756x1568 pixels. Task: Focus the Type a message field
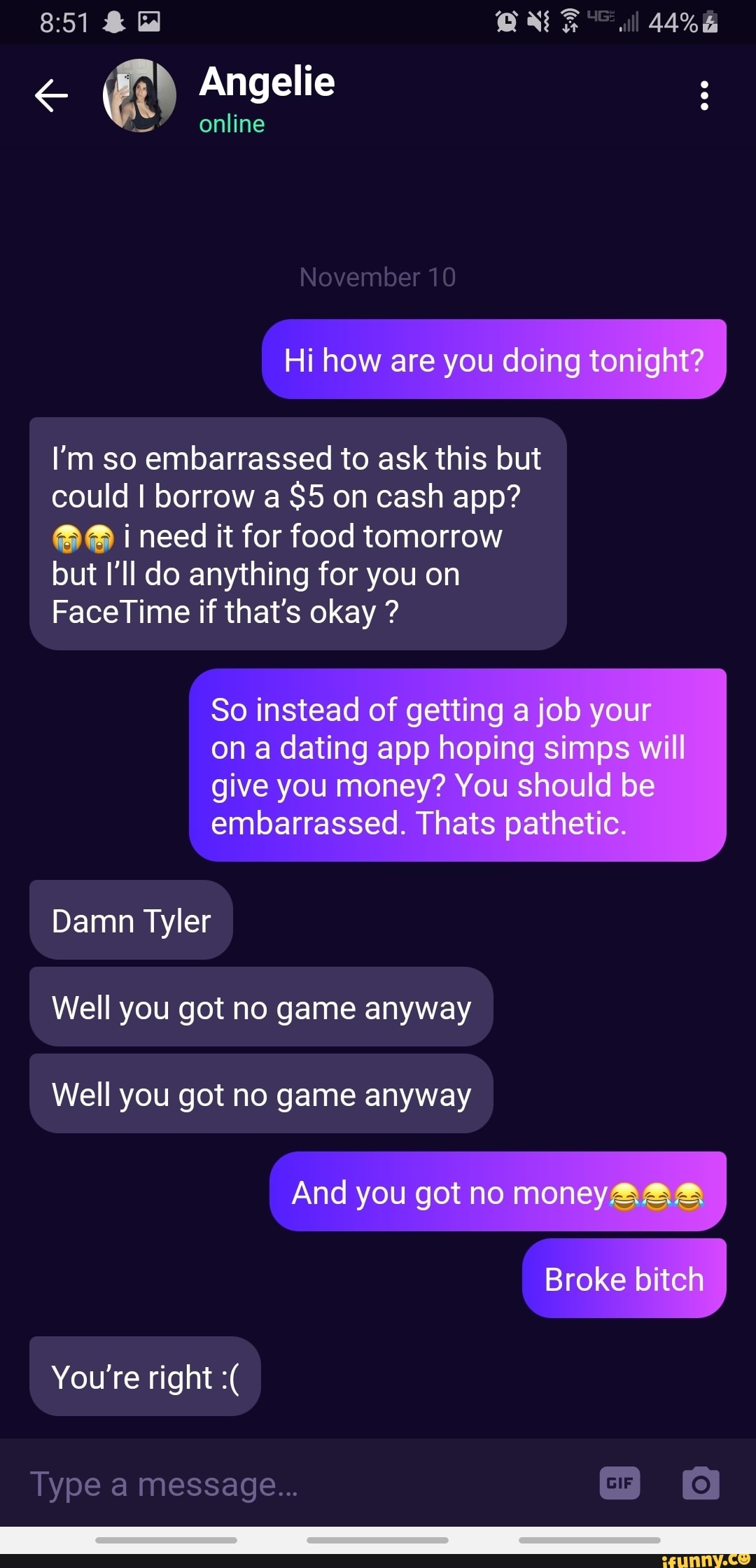pyautogui.click(x=294, y=1483)
